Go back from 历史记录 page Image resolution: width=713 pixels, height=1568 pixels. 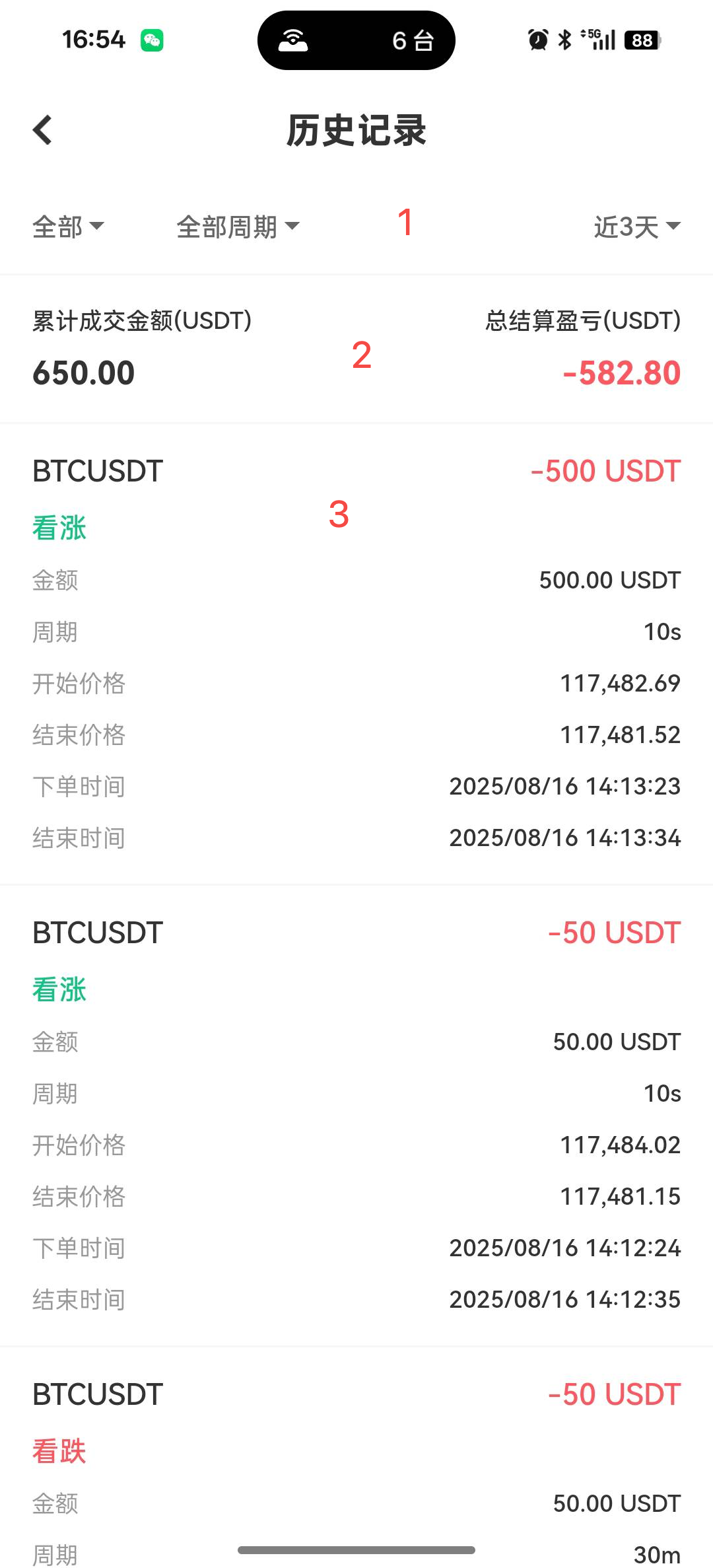click(43, 130)
